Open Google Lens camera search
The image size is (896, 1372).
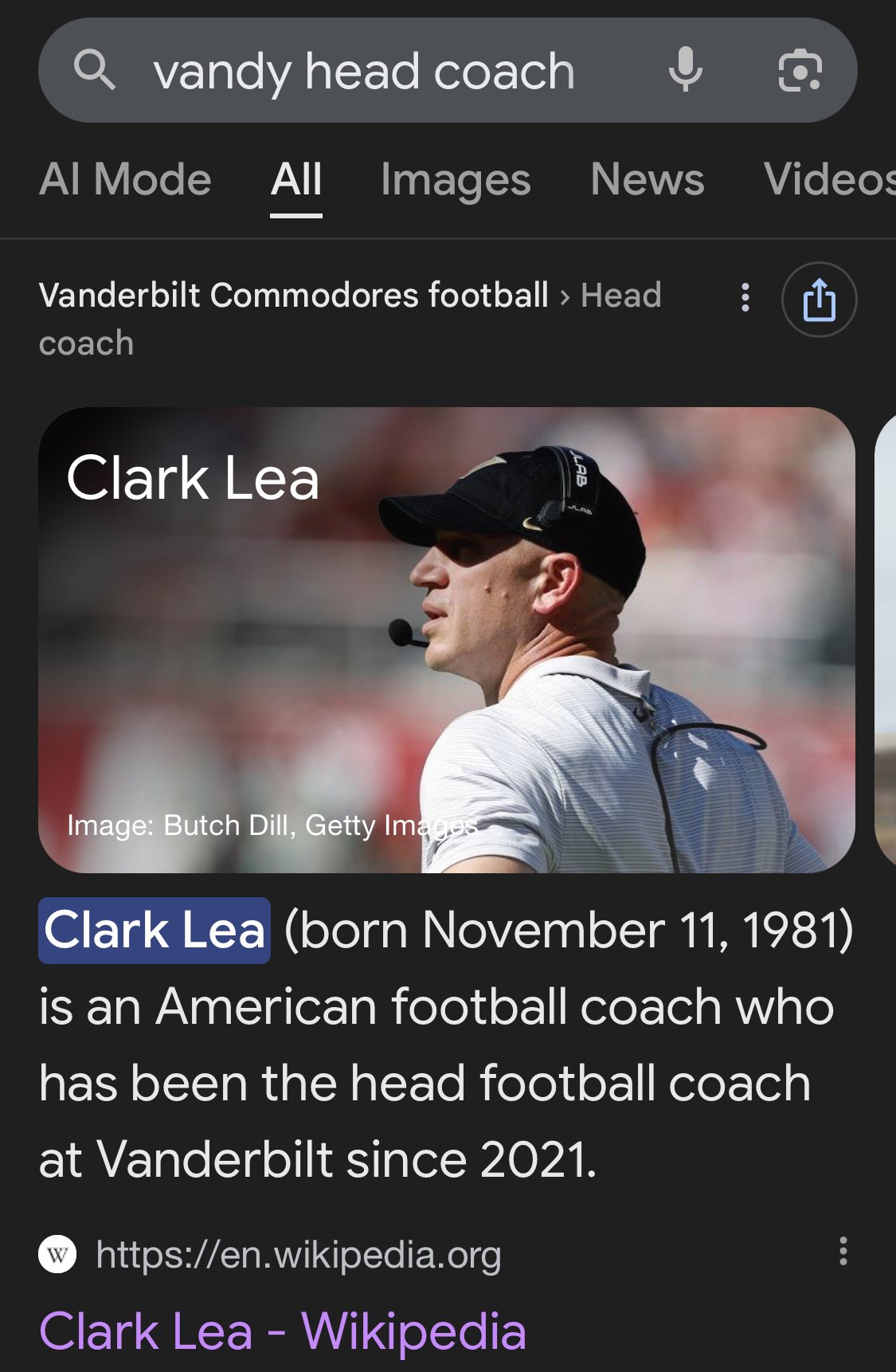800,71
